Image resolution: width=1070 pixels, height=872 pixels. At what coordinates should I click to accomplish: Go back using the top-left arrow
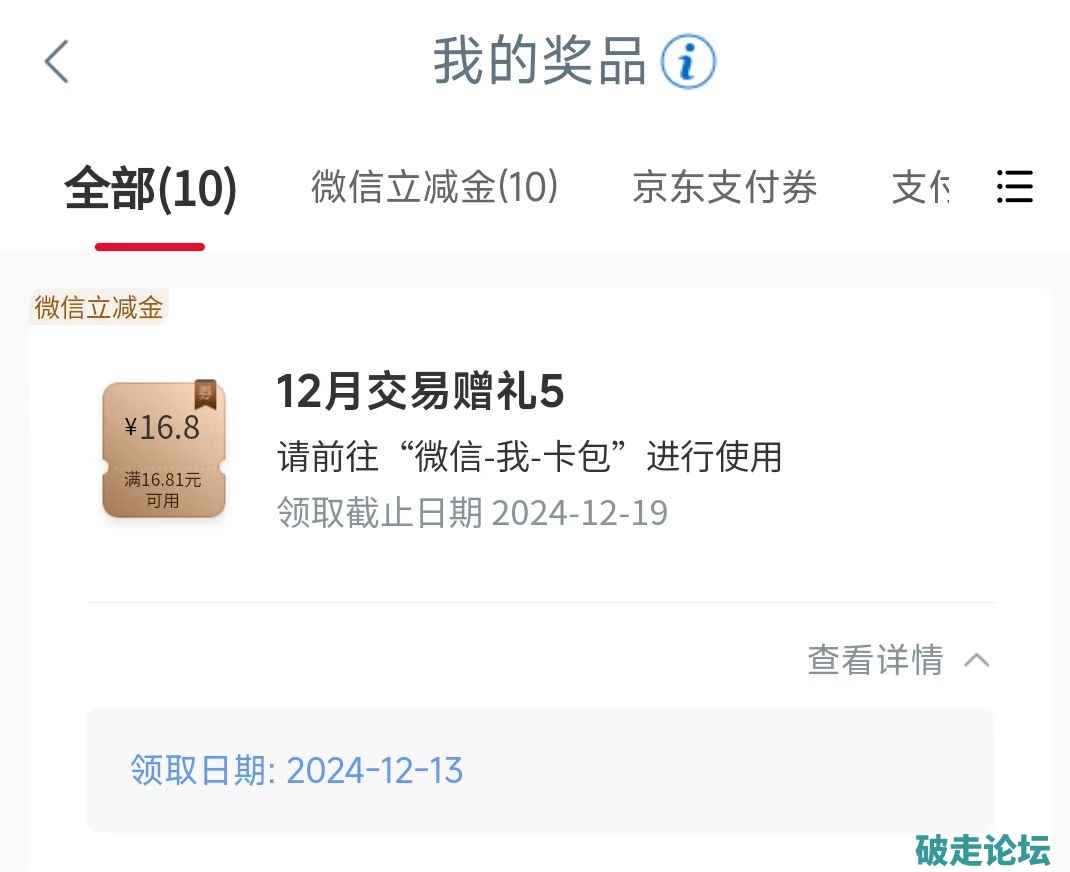[57, 62]
